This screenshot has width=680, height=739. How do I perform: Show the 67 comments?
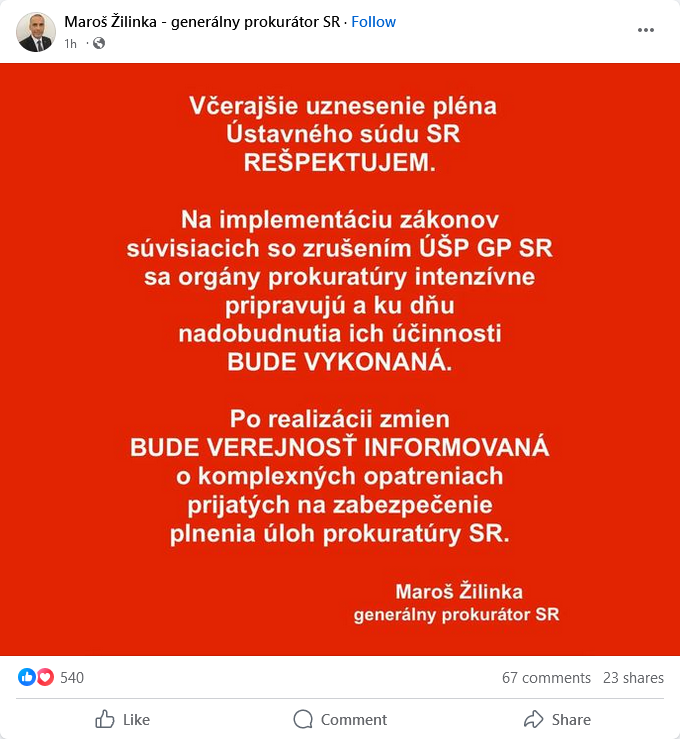coord(546,677)
